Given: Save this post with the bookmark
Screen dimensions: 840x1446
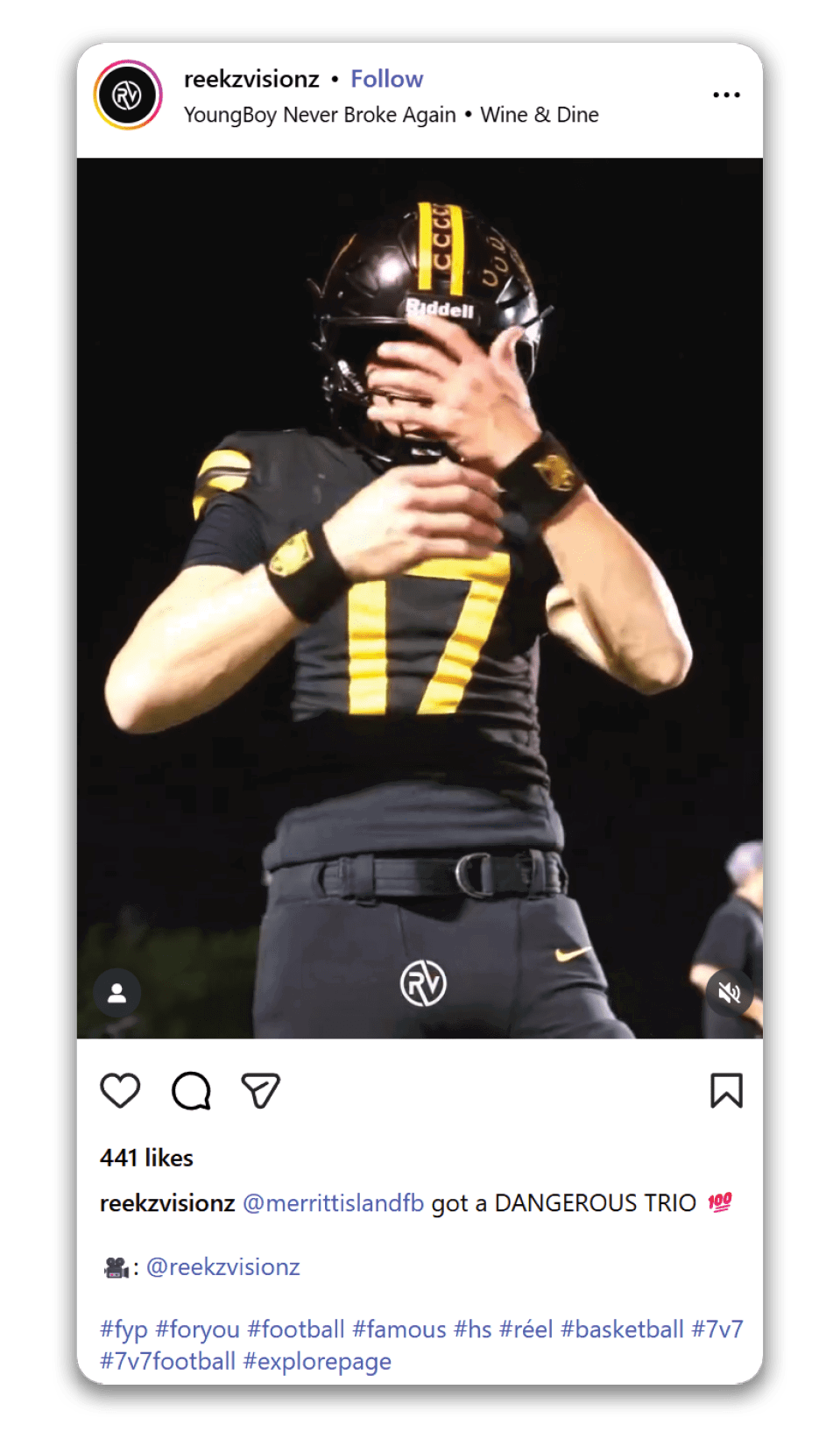Looking at the screenshot, I should pos(726,1091).
